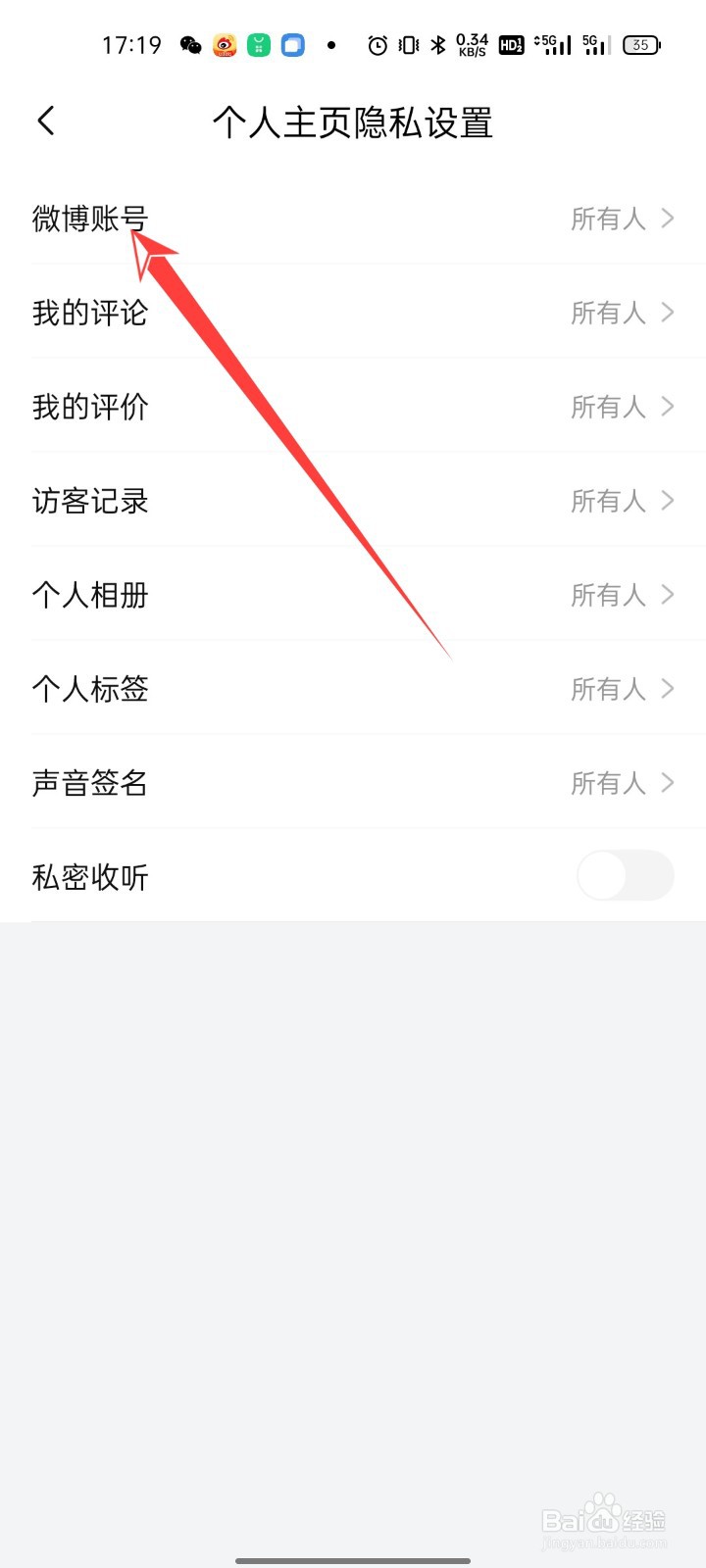
Task: Tap the green app icon in status bar
Action: tap(258, 44)
